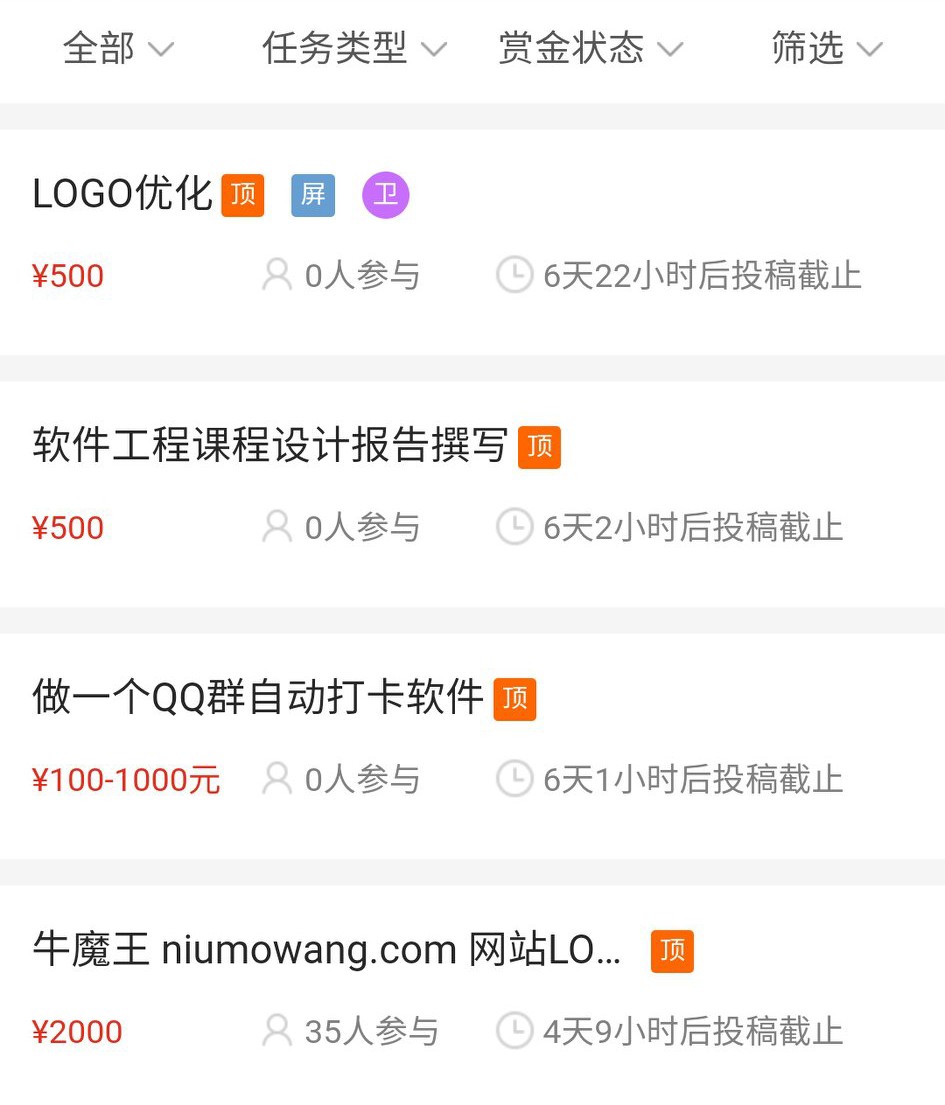
Task: Click the ¥100-1000元 price label
Action: click(125, 780)
